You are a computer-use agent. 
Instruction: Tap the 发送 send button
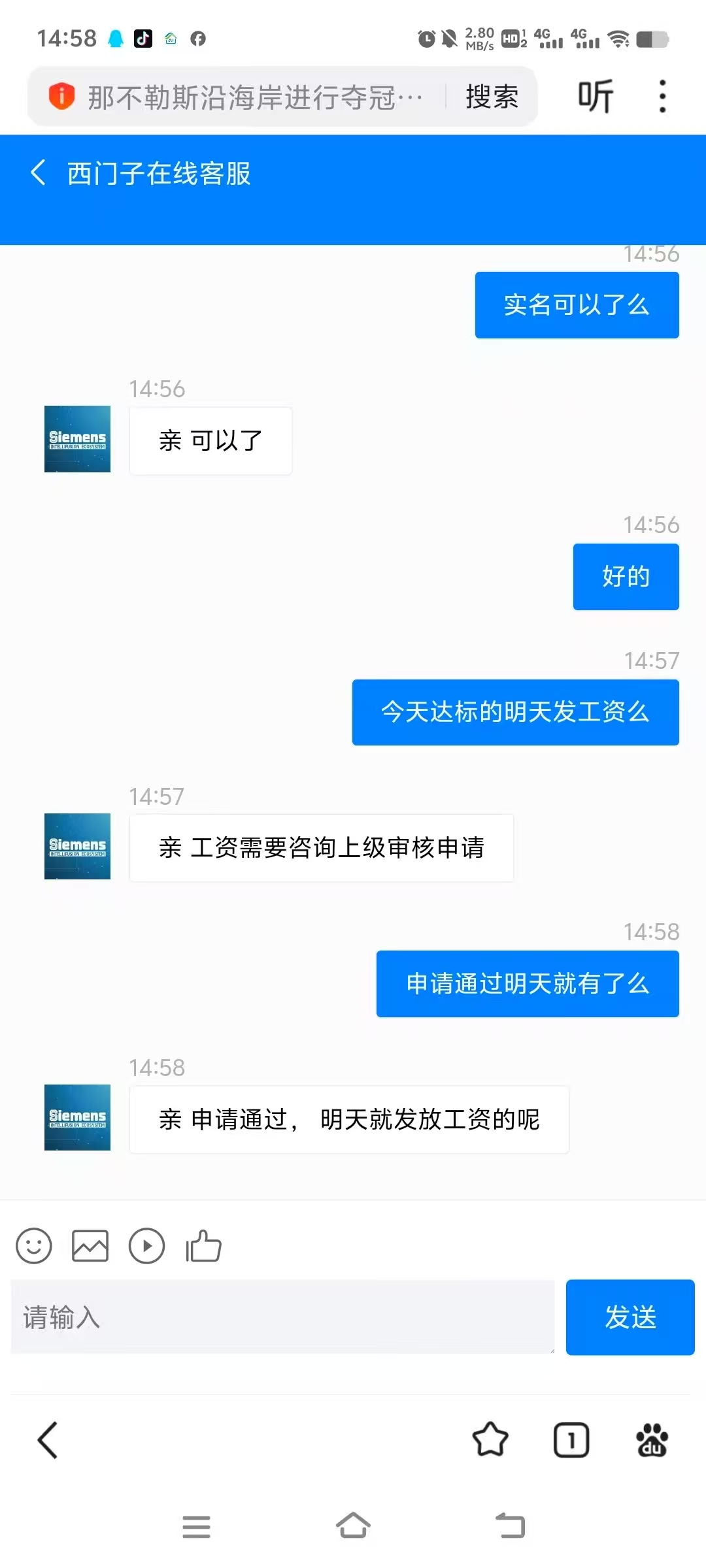[x=630, y=1317]
